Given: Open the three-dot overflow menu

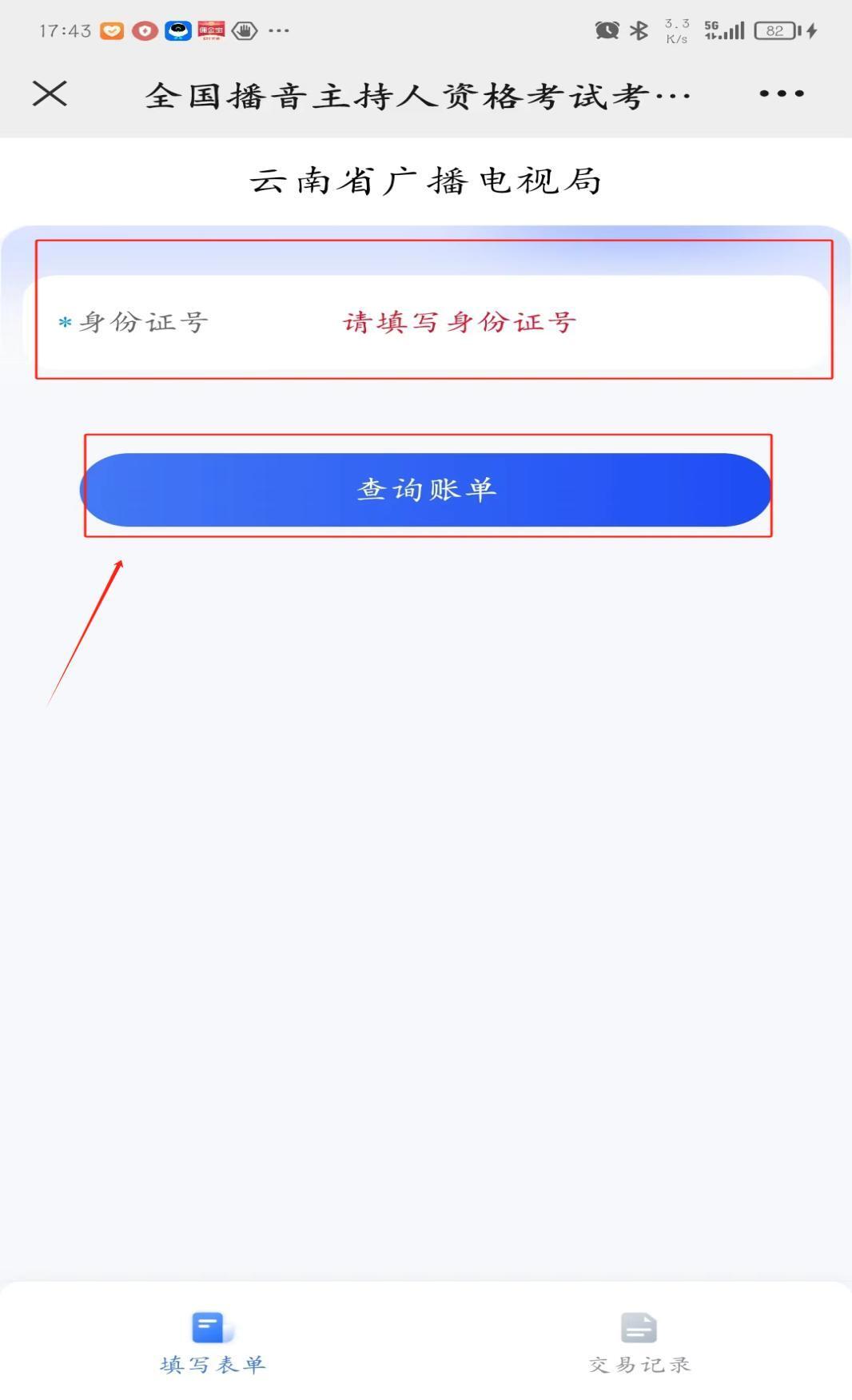Looking at the screenshot, I should [x=781, y=93].
